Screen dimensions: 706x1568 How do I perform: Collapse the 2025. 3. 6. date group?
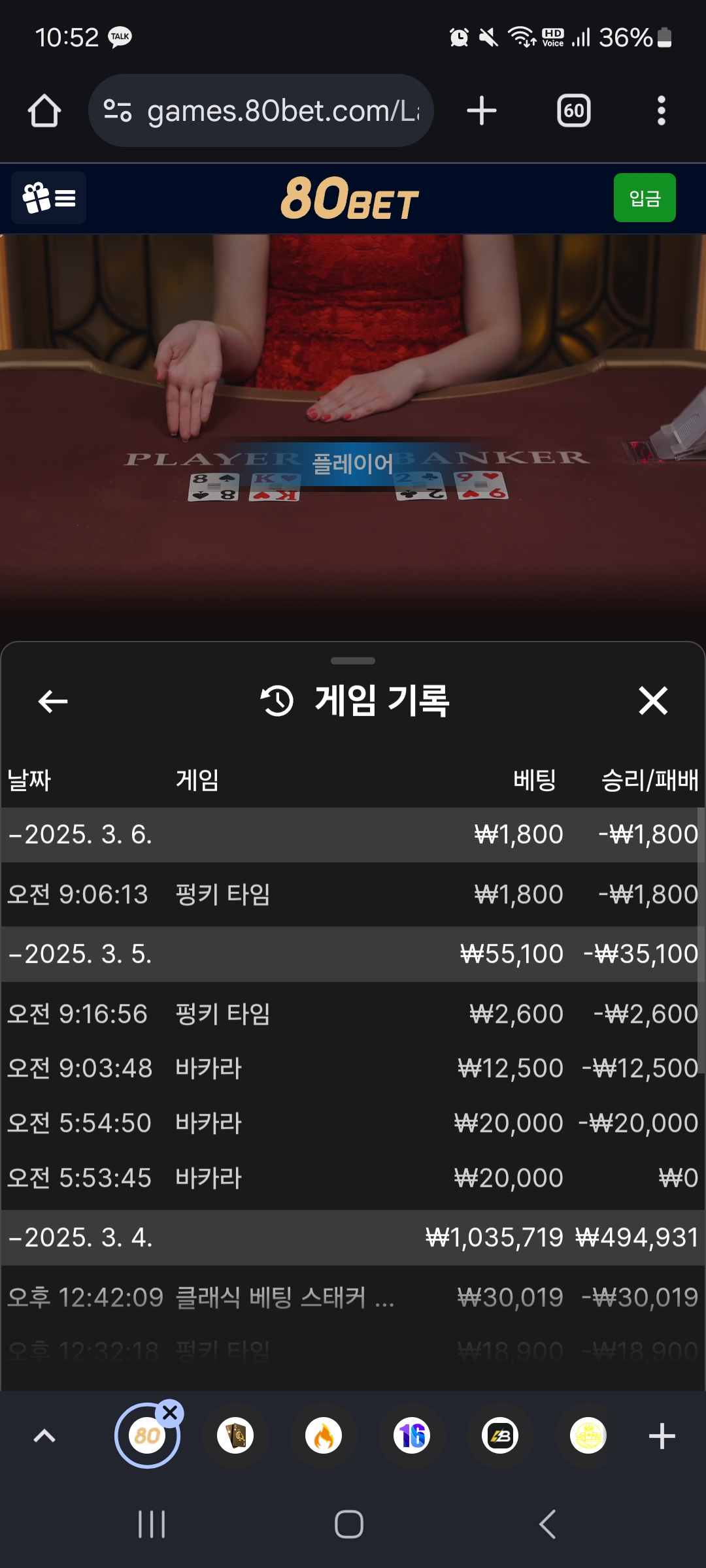tap(80, 835)
